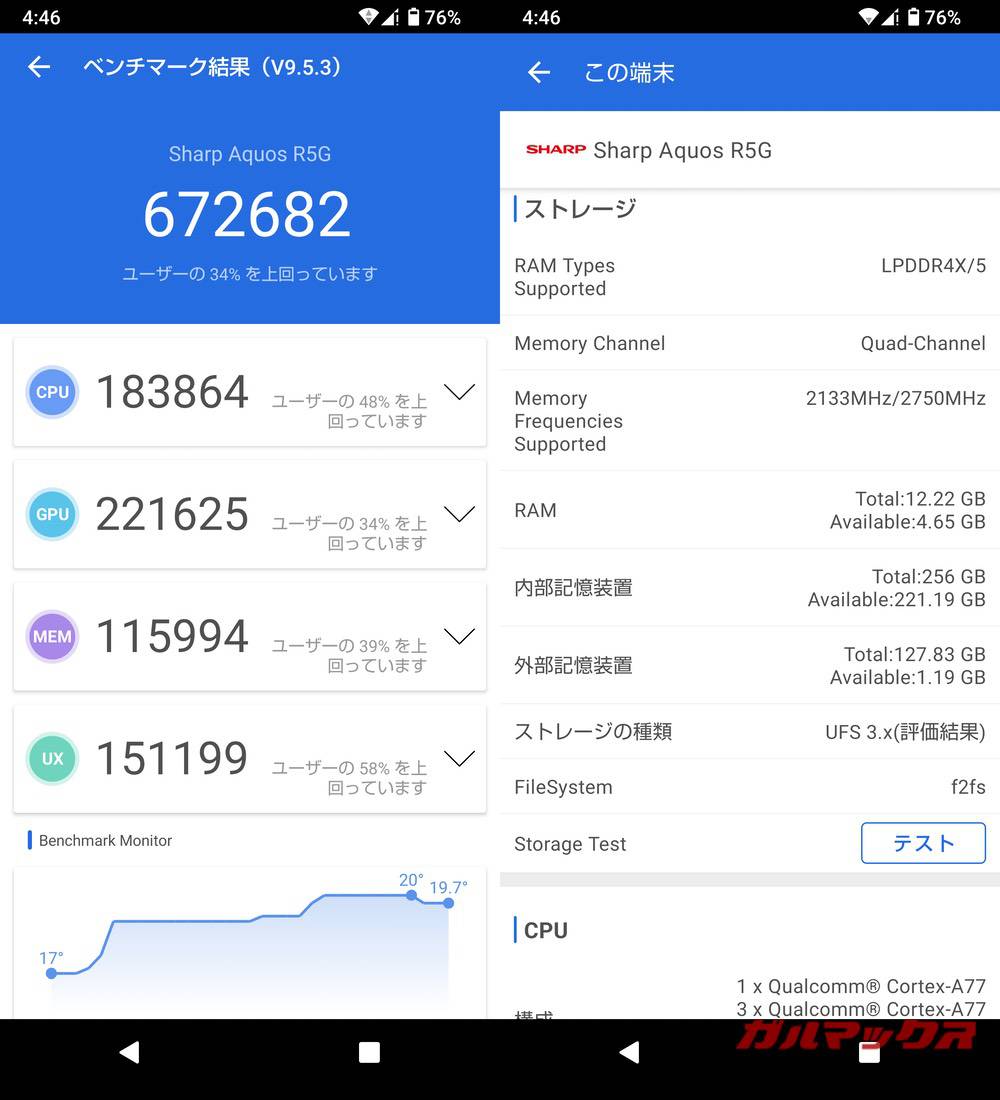Click the back arrow on the benchmark results screen
This screenshot has width=1000, height=1100.
[38, 66]
